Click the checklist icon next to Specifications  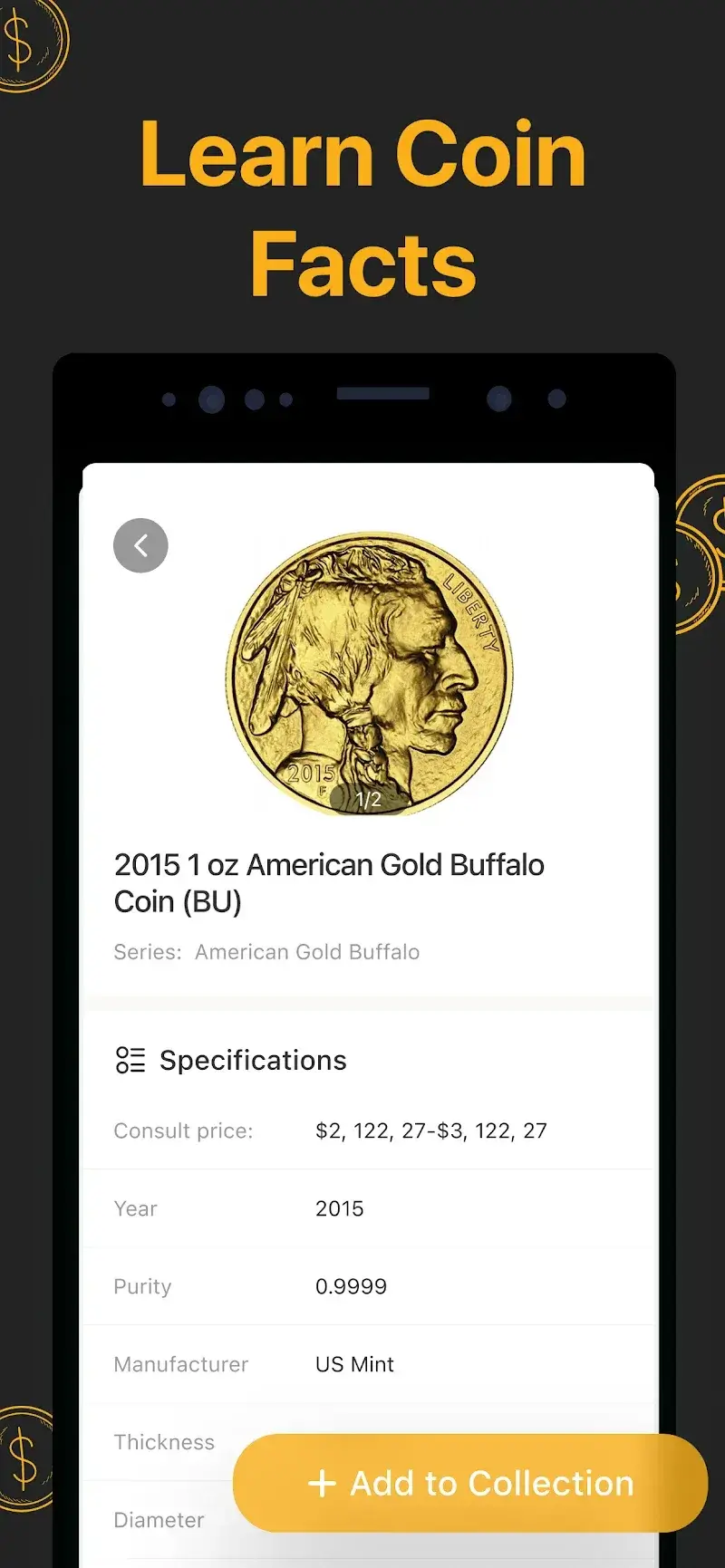pyautogui.click(x=129, y=1060)
